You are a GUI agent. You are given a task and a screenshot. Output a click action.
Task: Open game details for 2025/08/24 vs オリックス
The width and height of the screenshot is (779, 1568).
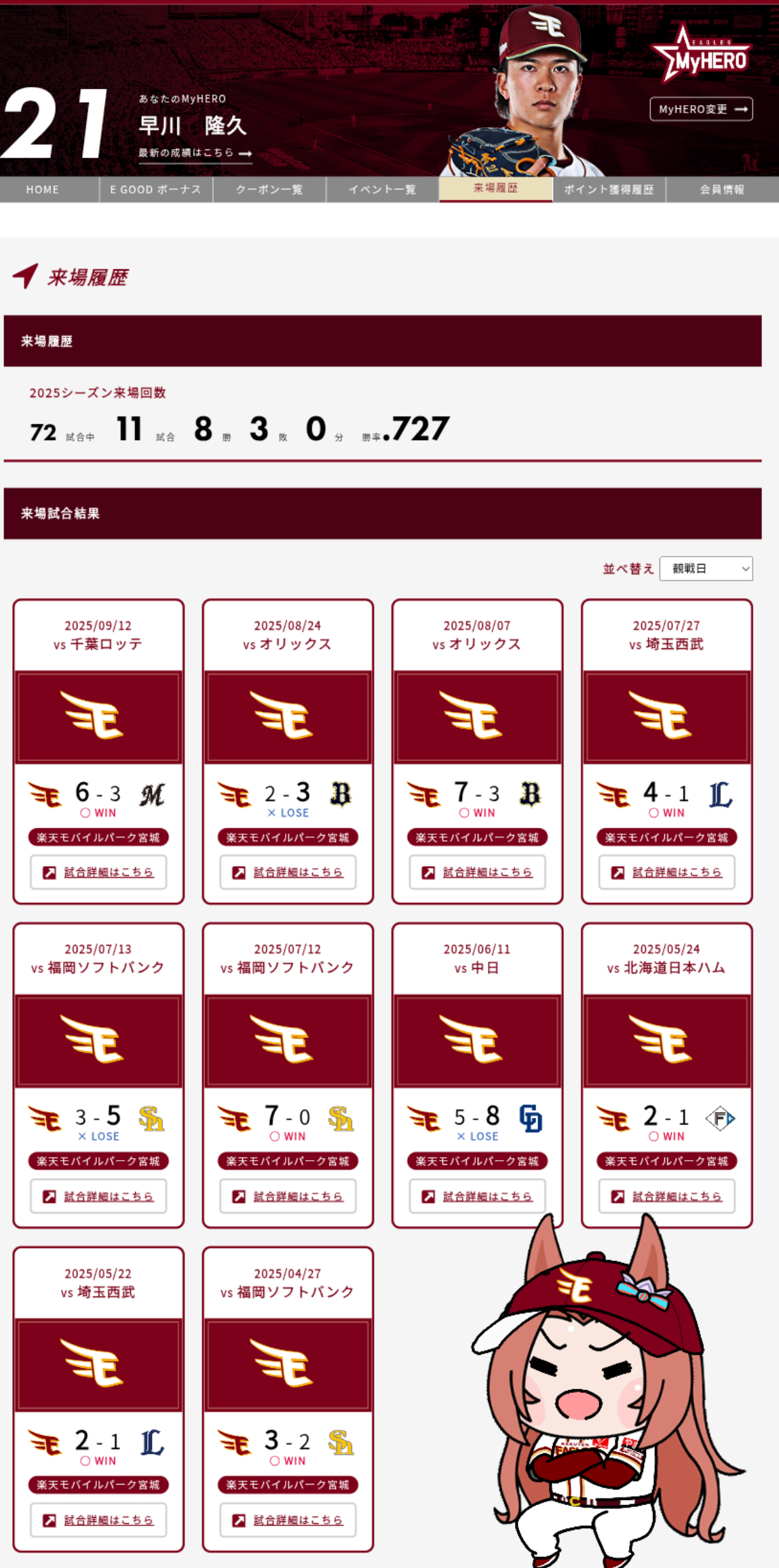click(x=288, y=872)
